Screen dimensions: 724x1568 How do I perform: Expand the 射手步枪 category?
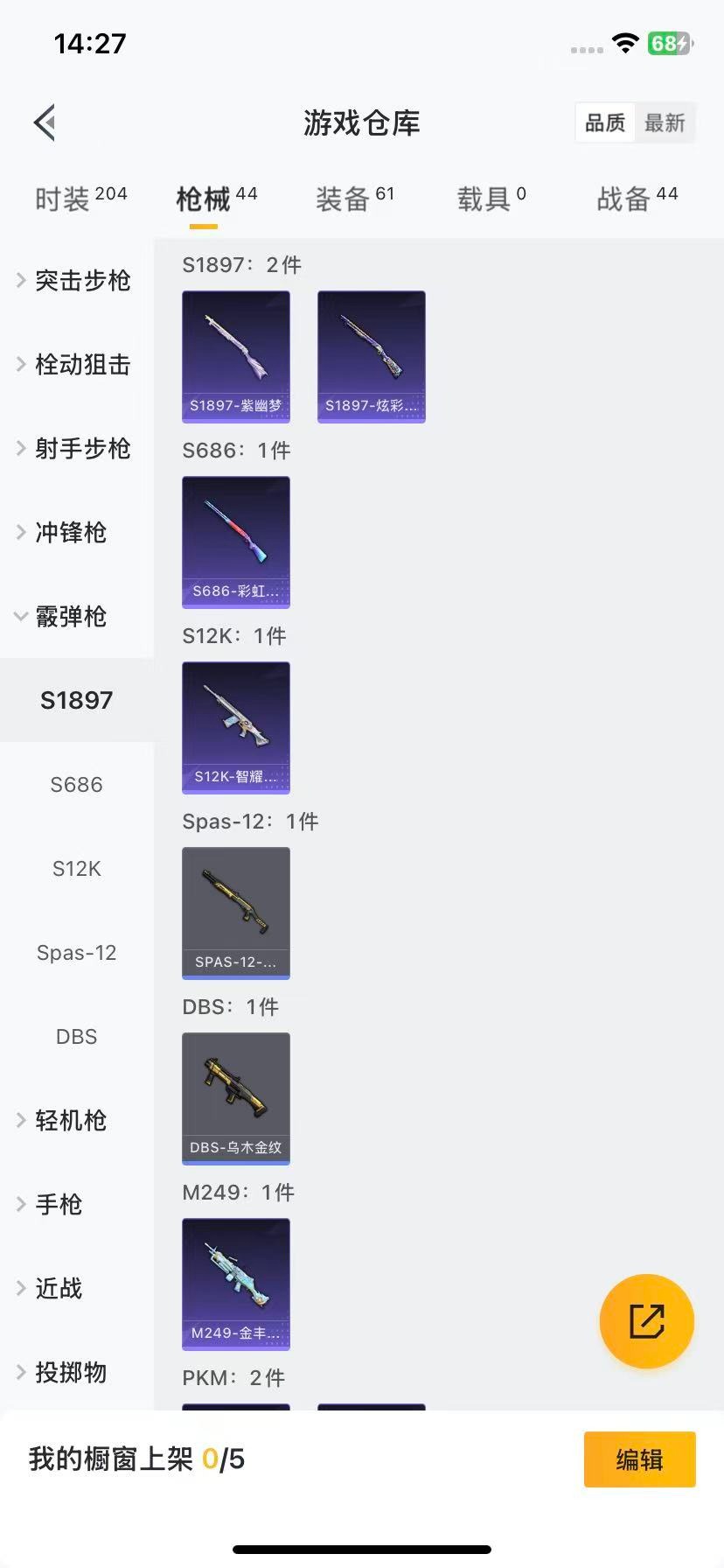tap(75, 448)
